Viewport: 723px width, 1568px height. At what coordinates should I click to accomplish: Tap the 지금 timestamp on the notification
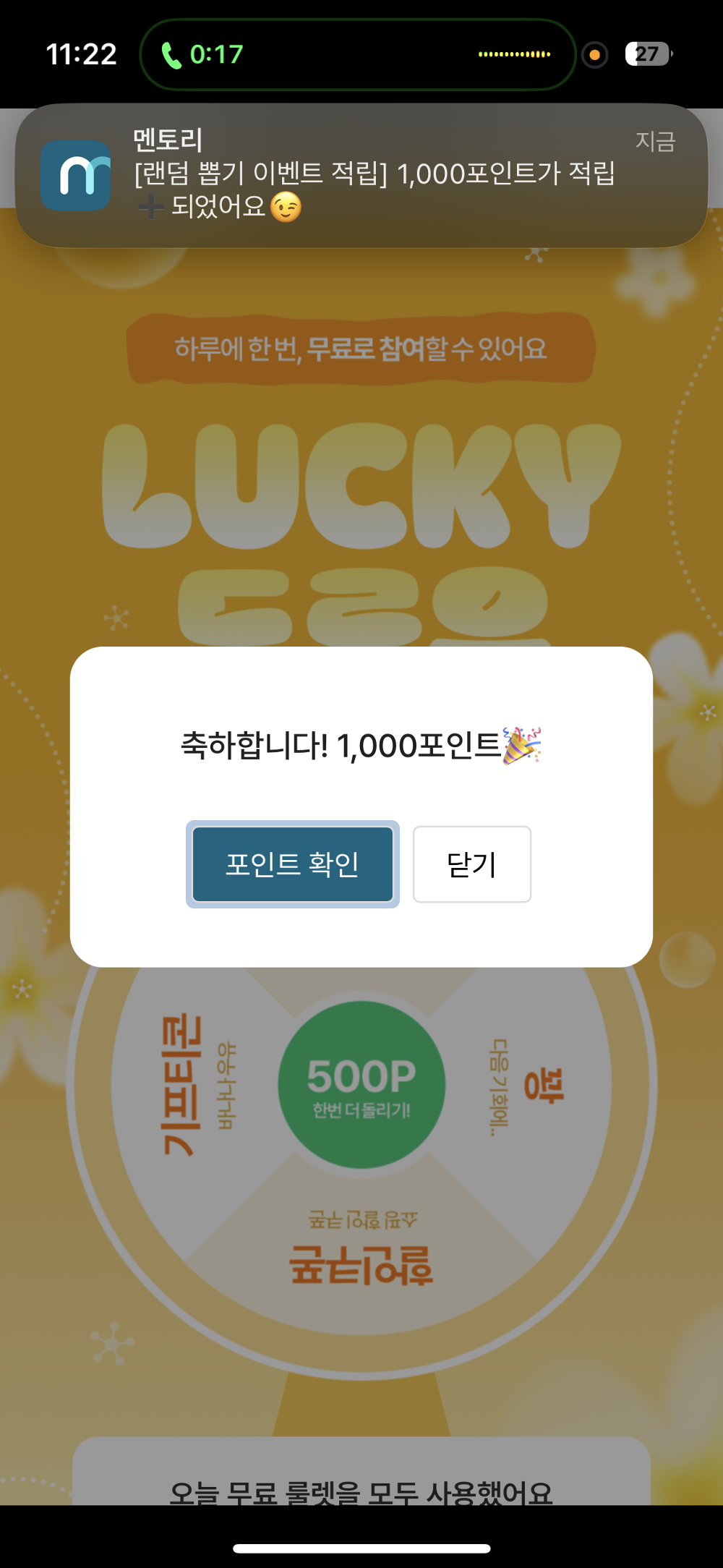[656, 142]
